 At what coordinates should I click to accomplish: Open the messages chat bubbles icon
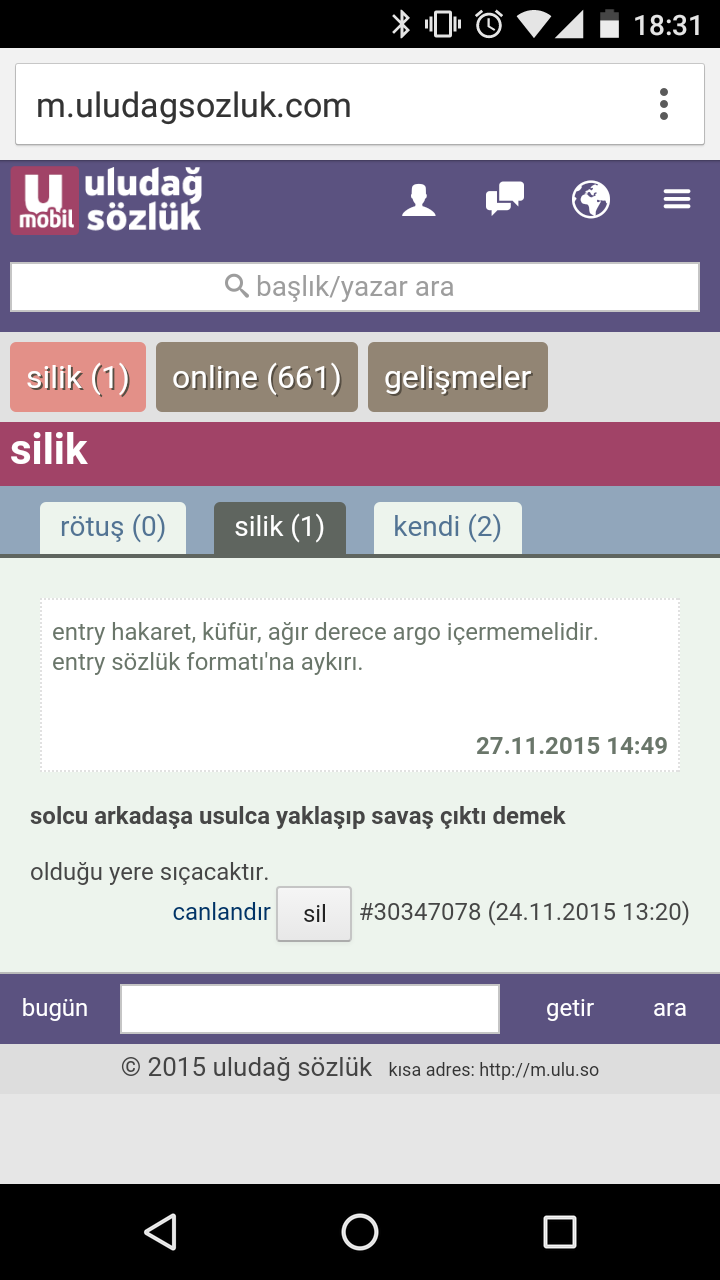[505, 200]
